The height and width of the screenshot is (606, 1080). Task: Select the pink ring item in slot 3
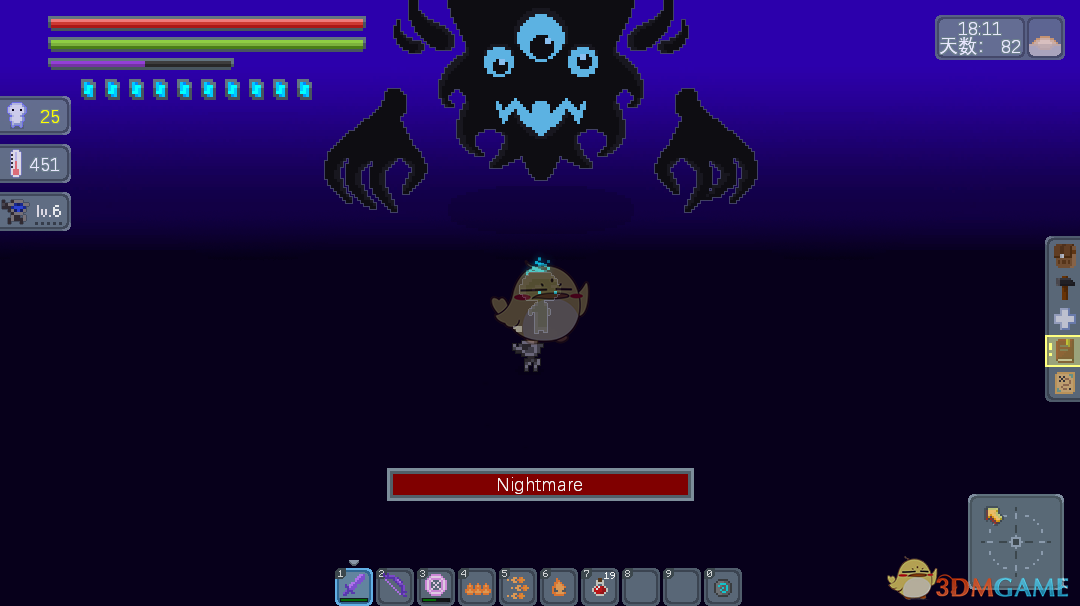[x=436, y=587]
